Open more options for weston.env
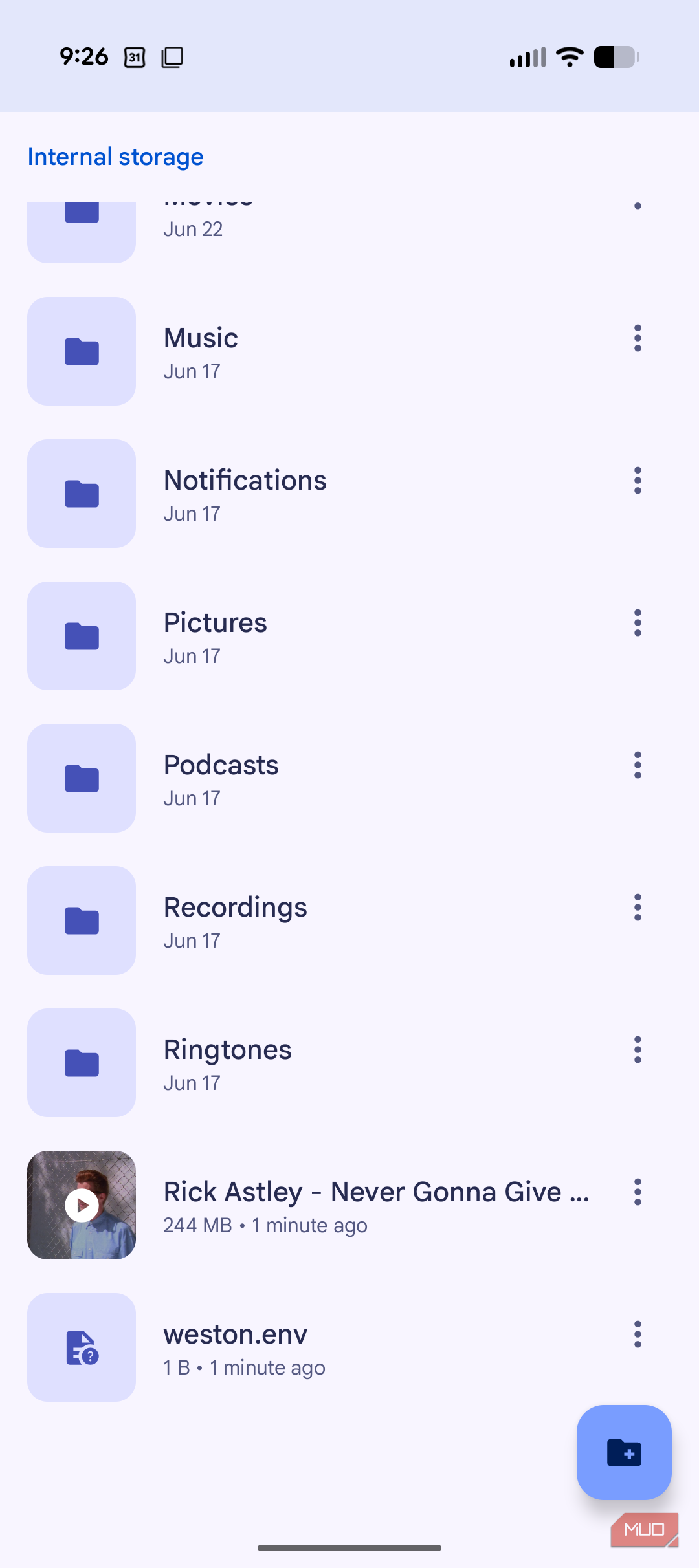 (x=638, y=1334)
